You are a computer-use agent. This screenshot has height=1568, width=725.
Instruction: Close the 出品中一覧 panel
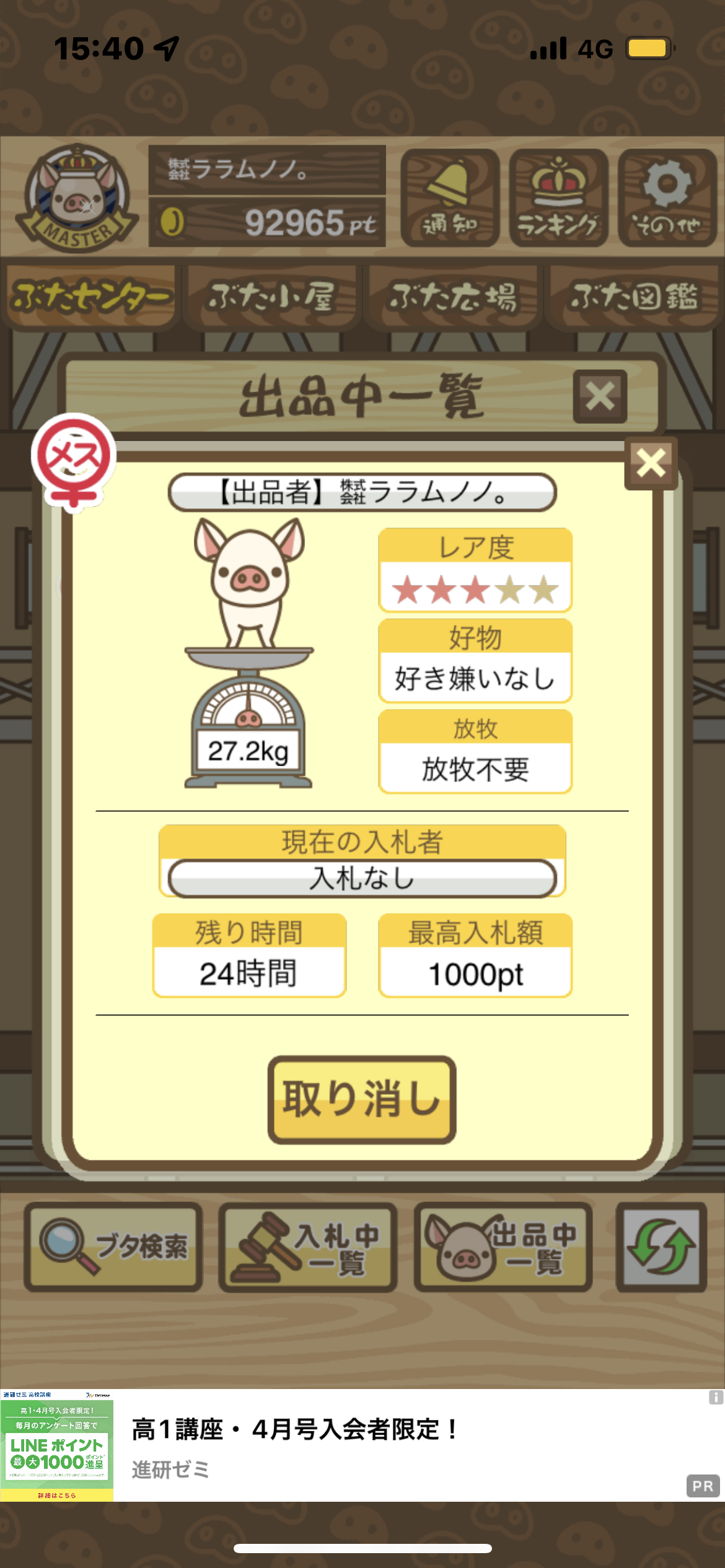[x=600, y=396]
